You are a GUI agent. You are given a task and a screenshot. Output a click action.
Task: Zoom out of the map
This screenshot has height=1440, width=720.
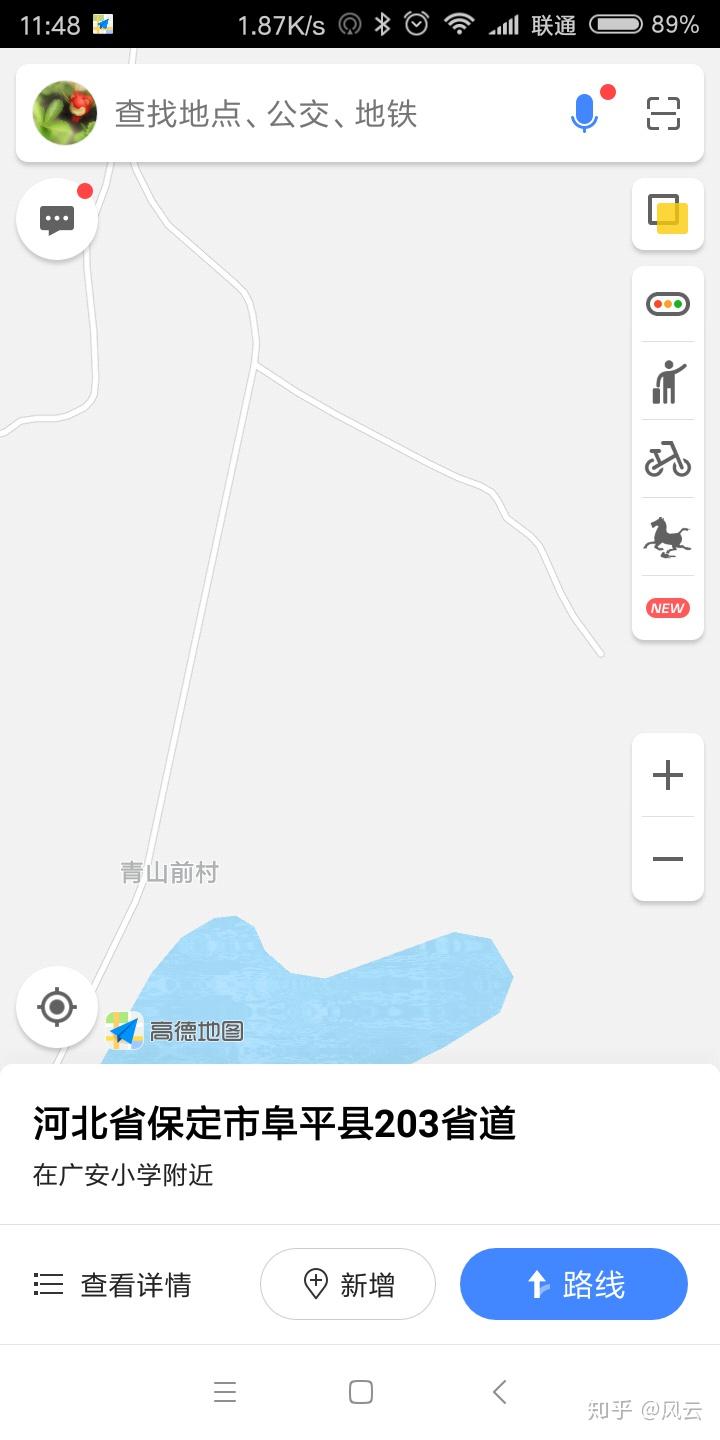(668, 859)
